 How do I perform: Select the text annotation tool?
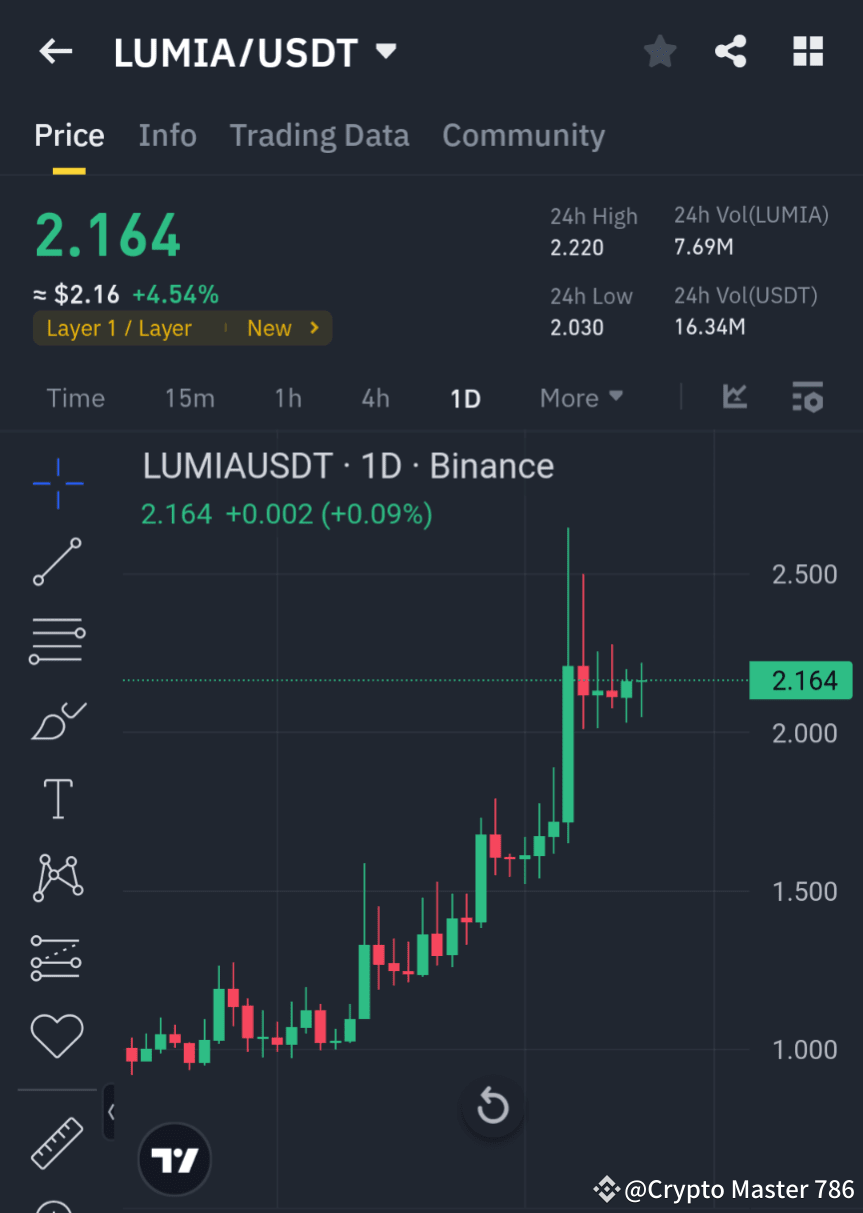(x=57, y=799)
